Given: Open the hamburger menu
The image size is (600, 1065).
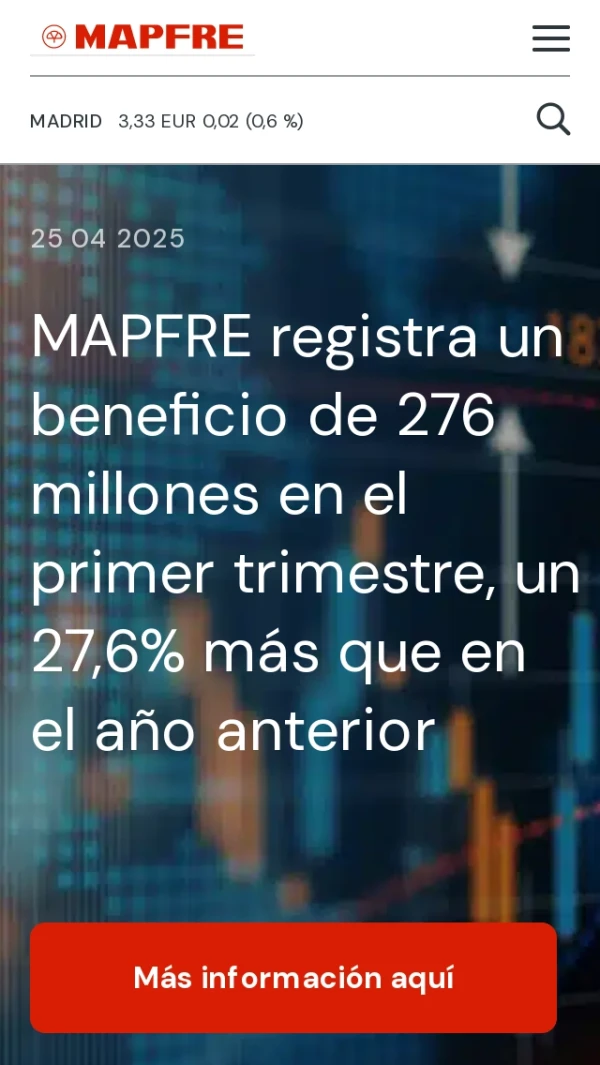Looking at the screenshot, I should click(550, 38).
